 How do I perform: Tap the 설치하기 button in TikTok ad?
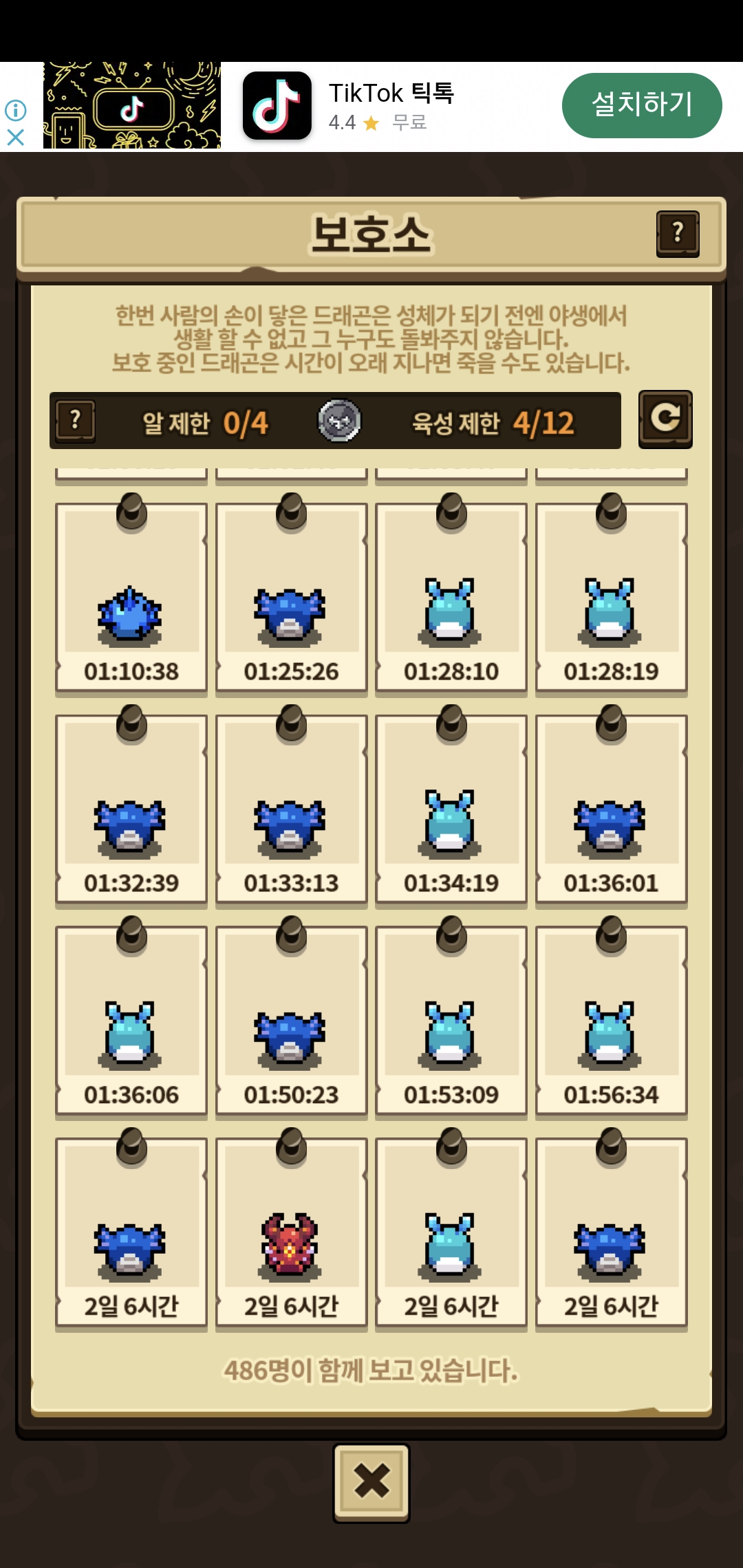[x=641, y=105]
